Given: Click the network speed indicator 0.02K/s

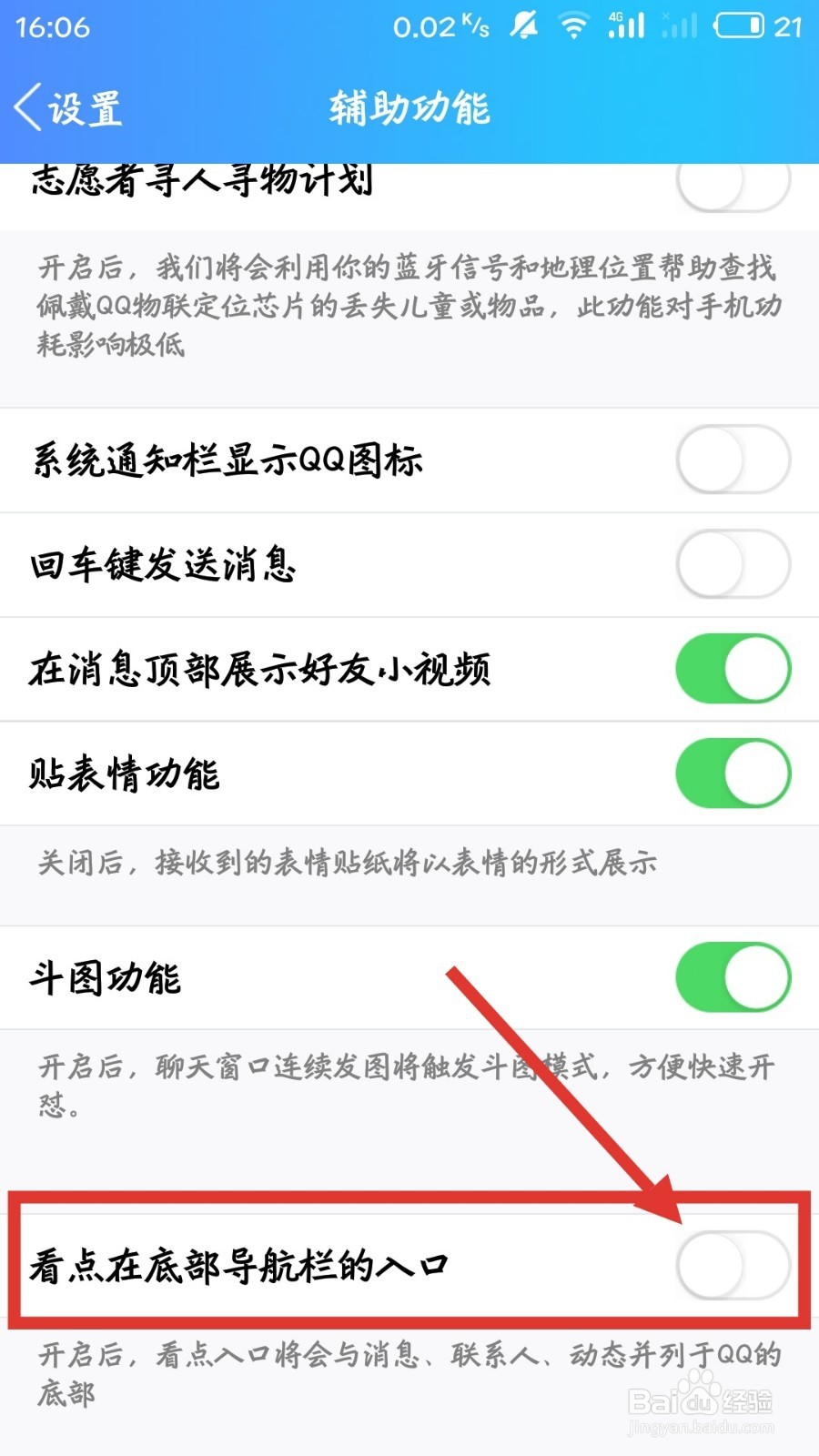Looking at the screenshot, I should tap(440, 25).
